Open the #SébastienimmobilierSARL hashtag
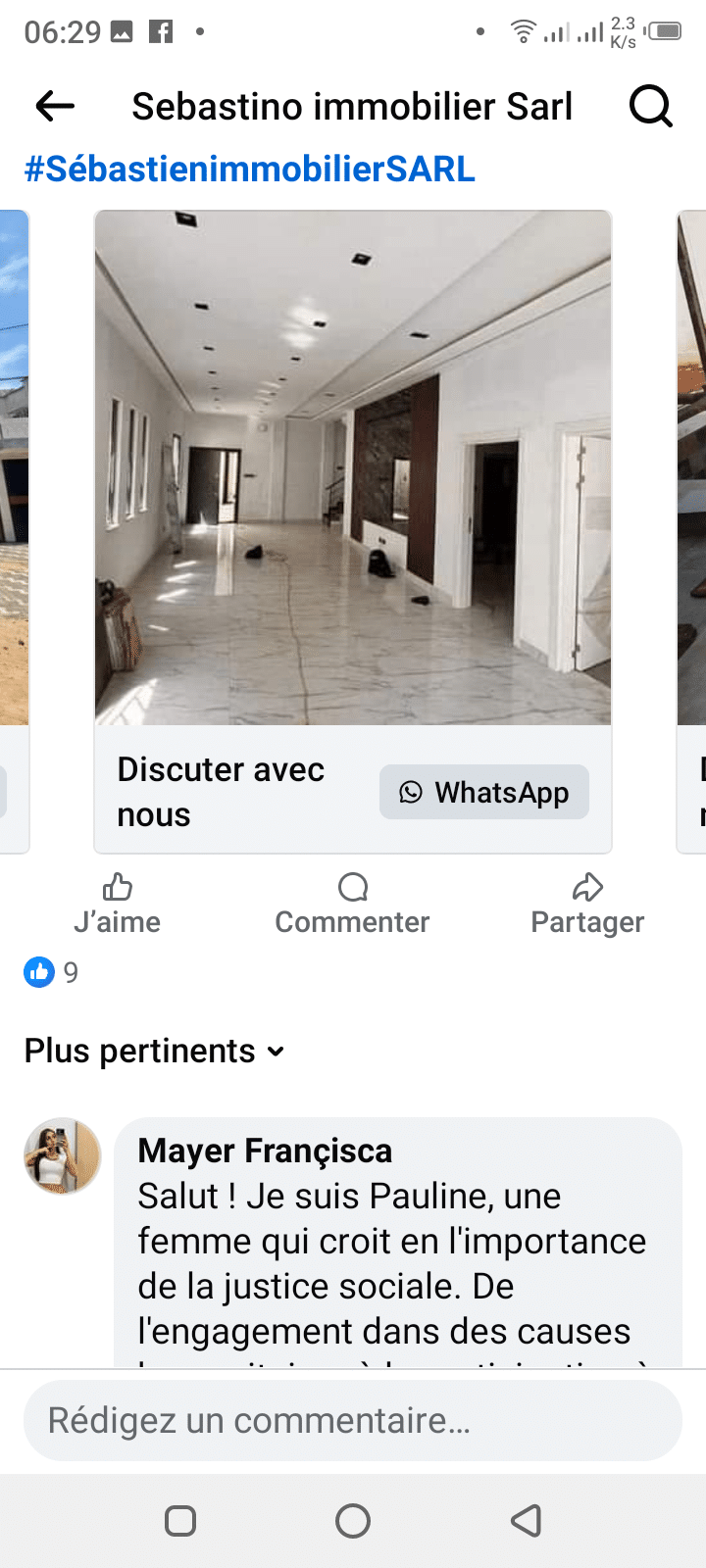 tap(250, 170)
